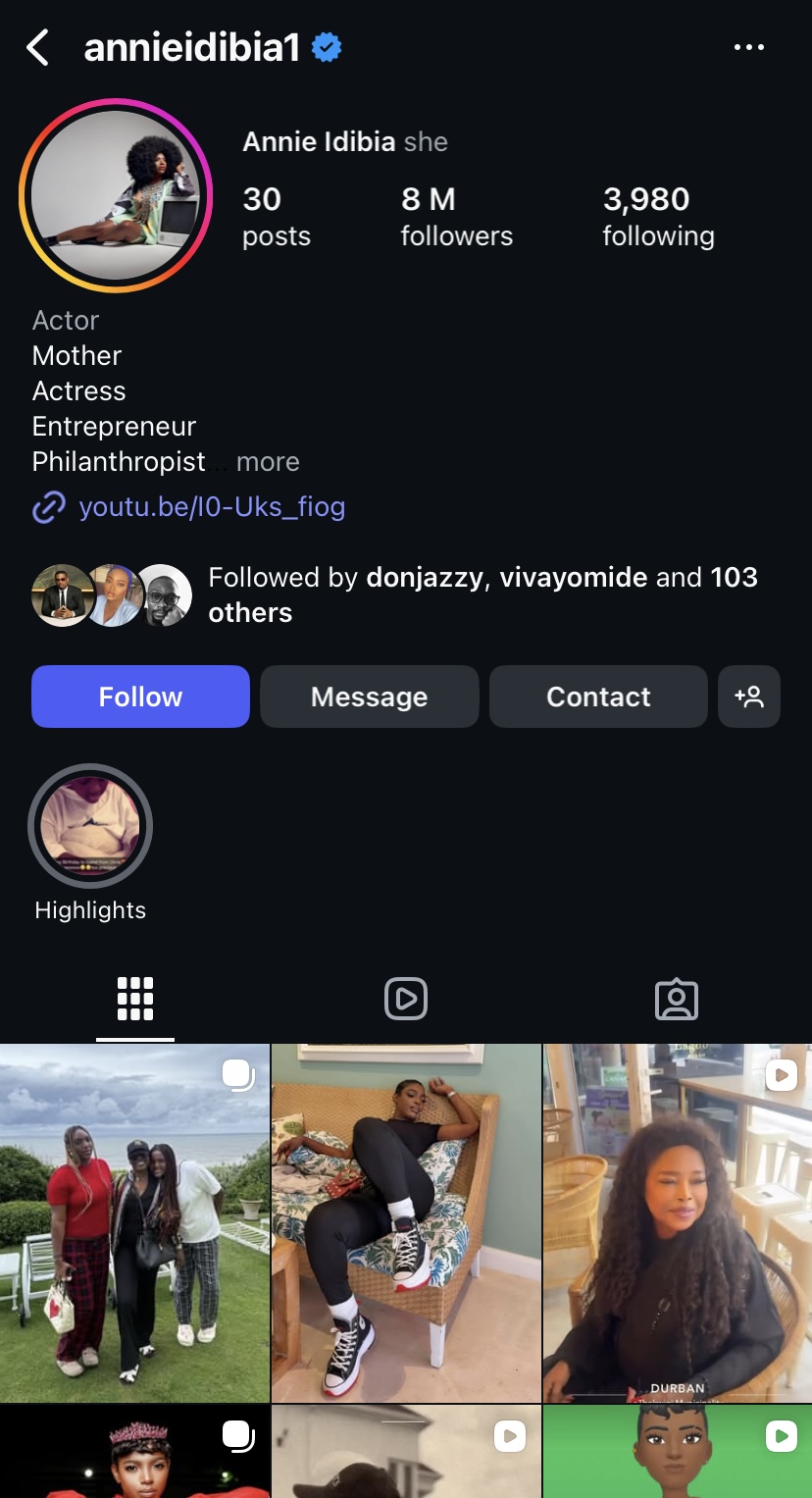Toggle to following list via 3,980 count
812x1498 pixels.
pyautogui.click(x=658, y=216)
